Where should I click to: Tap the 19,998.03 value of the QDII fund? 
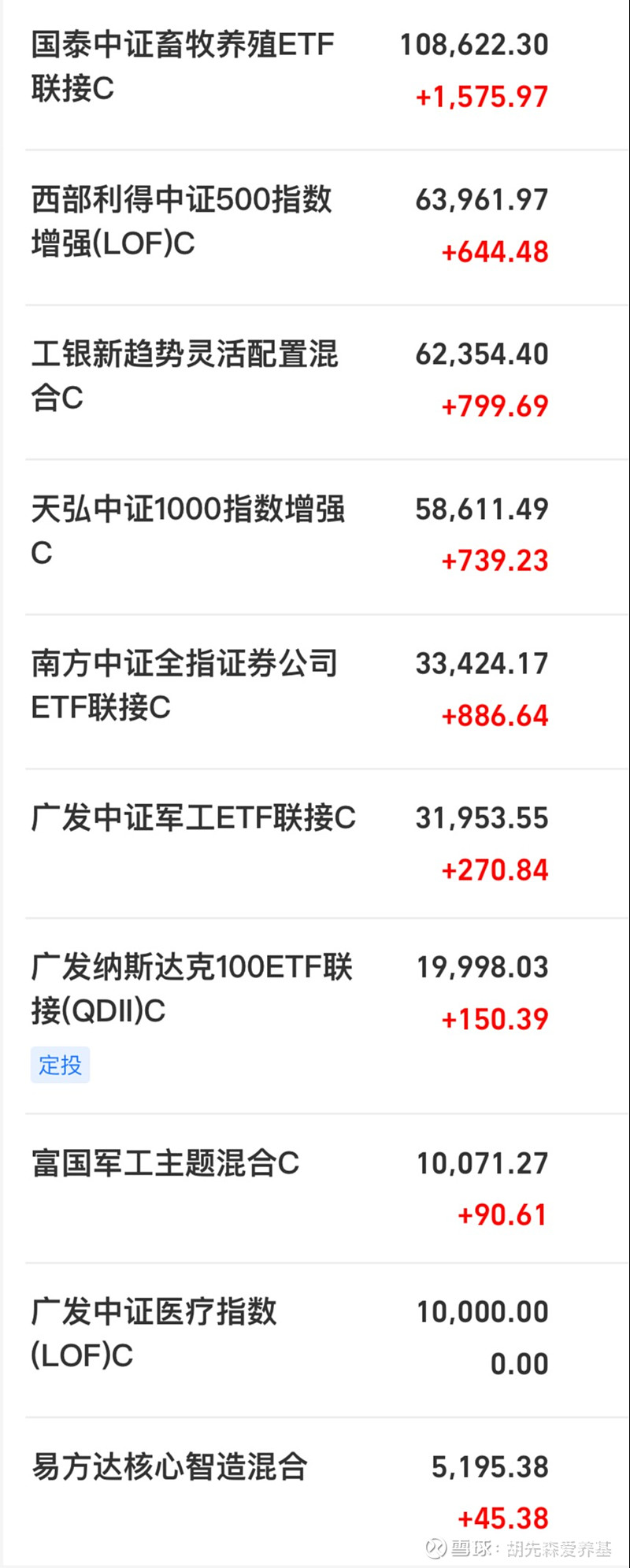coord(483,966)
